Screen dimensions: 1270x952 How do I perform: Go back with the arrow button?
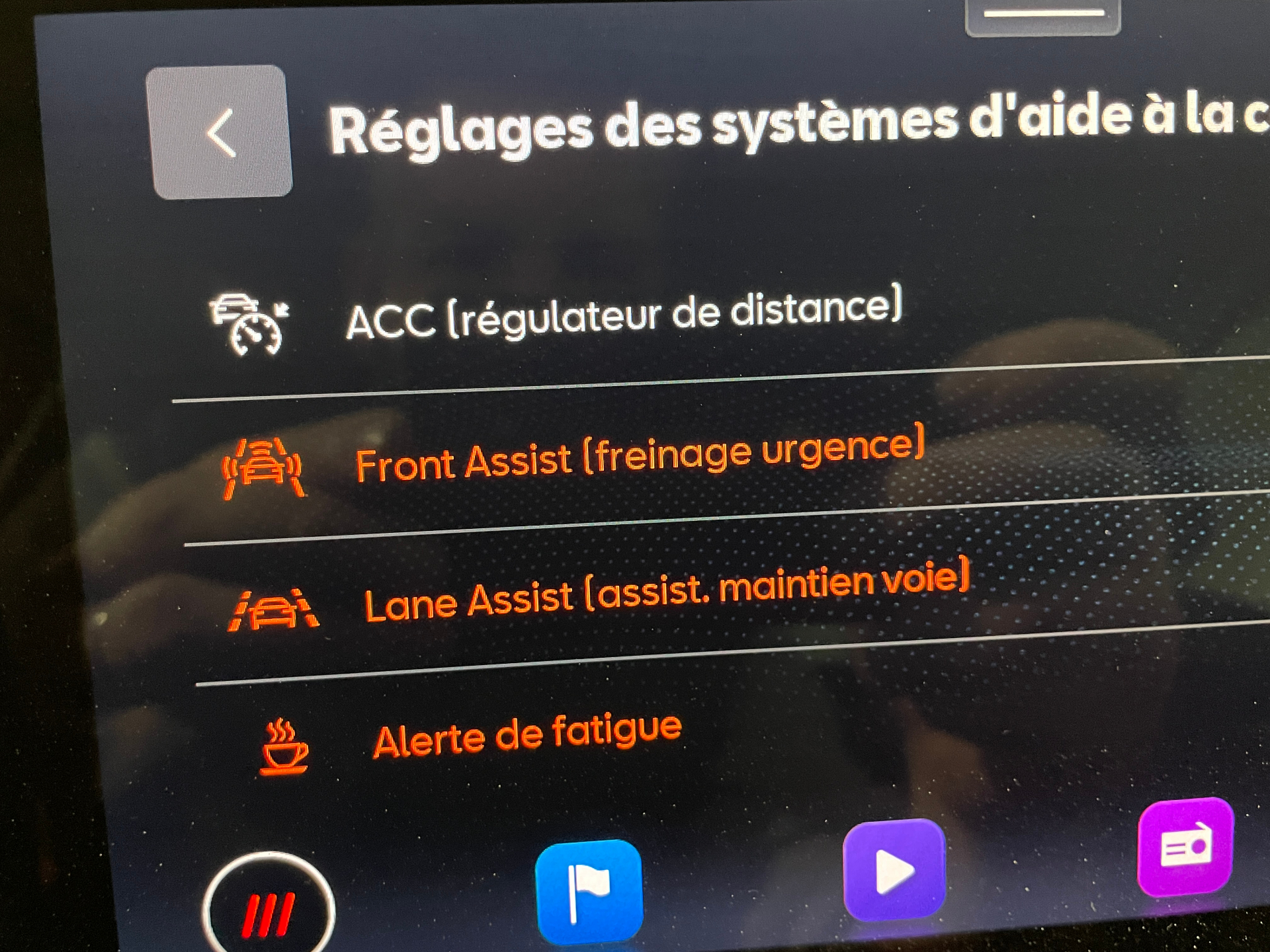coord(220,133)
